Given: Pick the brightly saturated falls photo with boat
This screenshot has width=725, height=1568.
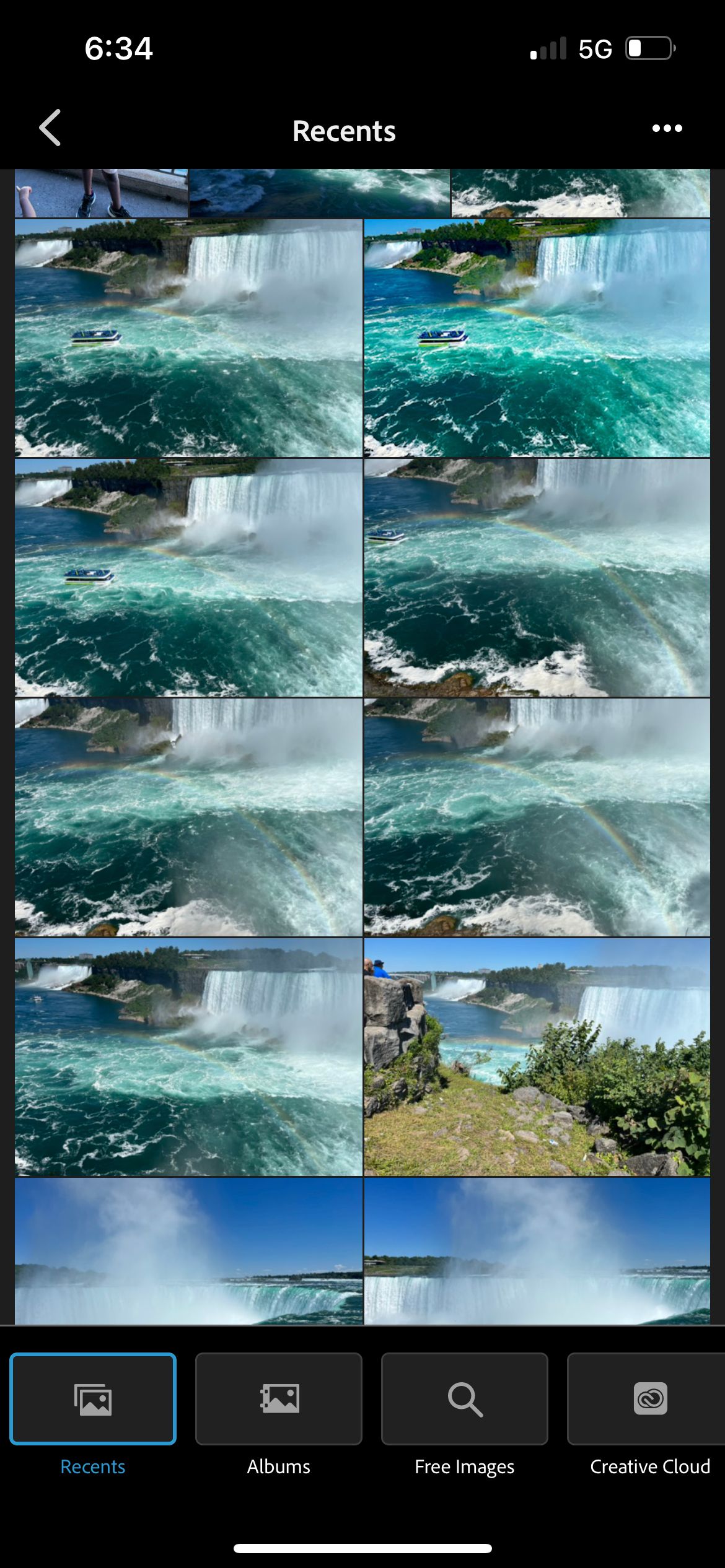Looking at the screenshot, I should (537, 338).
